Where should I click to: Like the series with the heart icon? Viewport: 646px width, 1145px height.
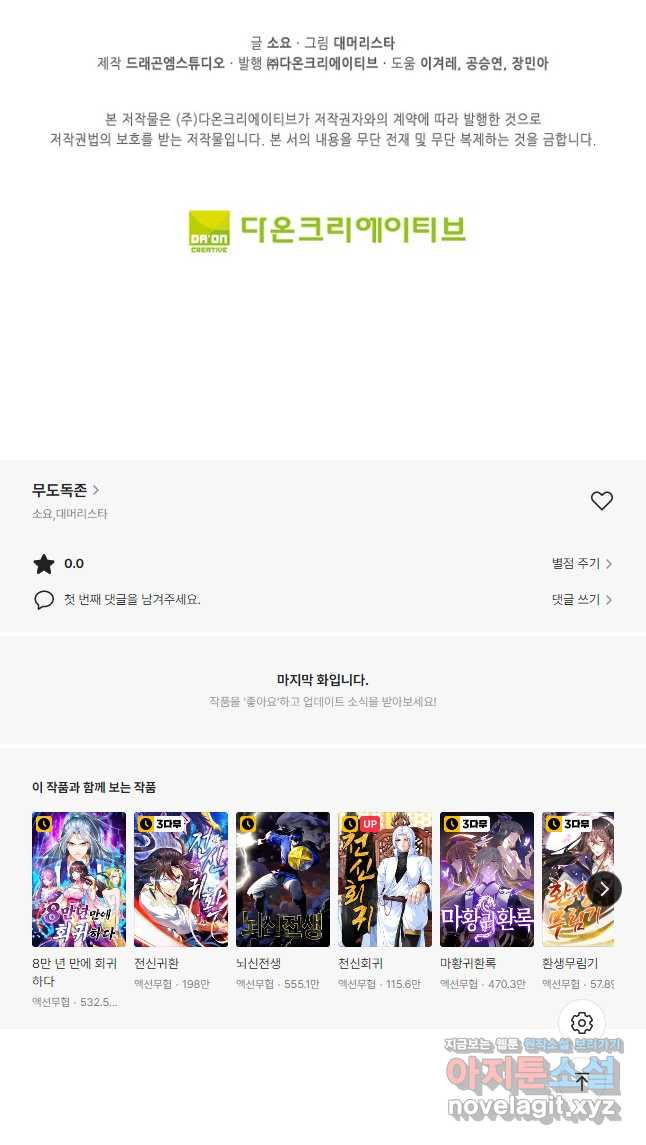tap(601, 501)
